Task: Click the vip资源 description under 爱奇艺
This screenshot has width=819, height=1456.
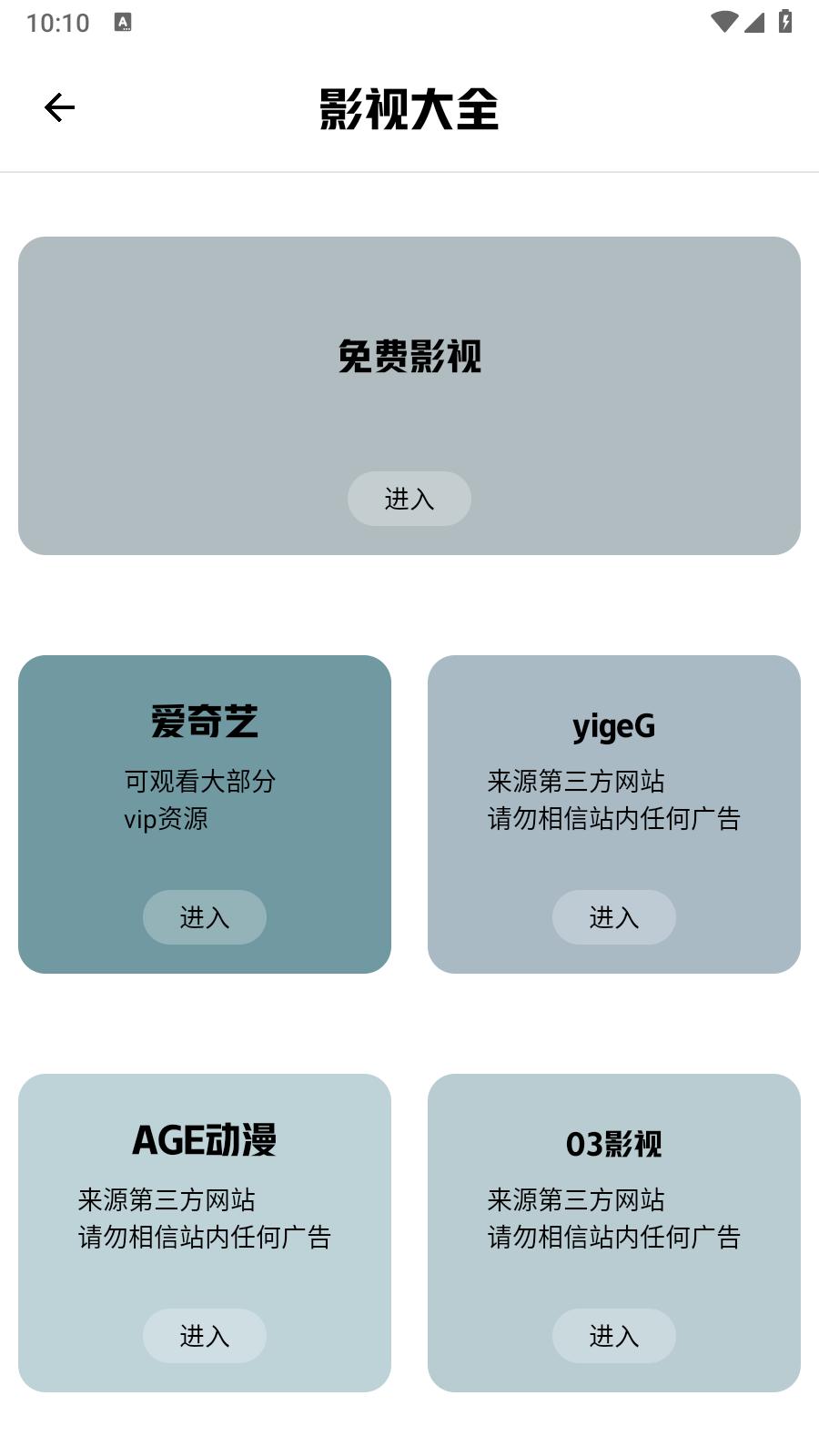Action: tap(166, 819)
